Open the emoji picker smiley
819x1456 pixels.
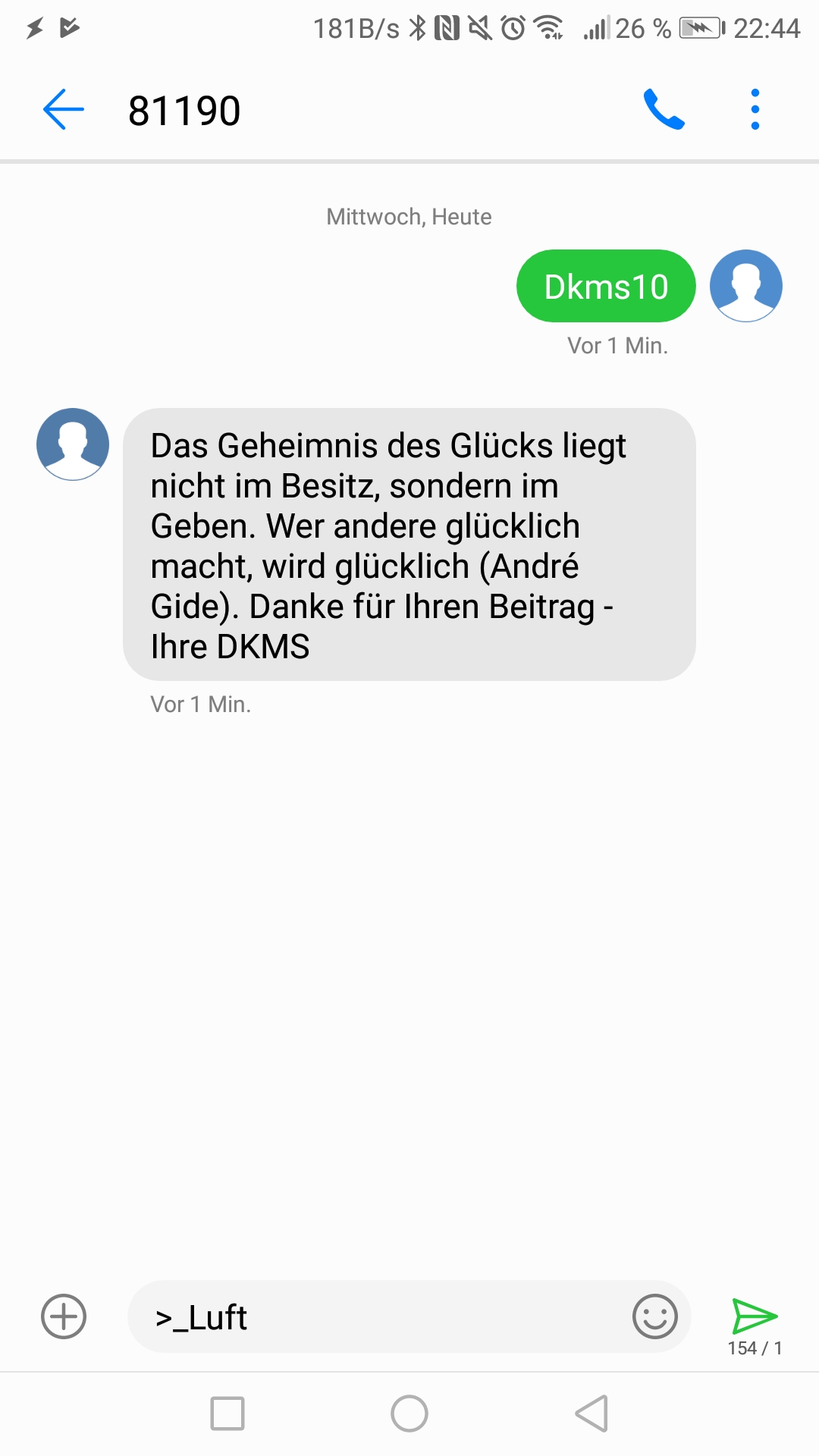point(655,1316)
